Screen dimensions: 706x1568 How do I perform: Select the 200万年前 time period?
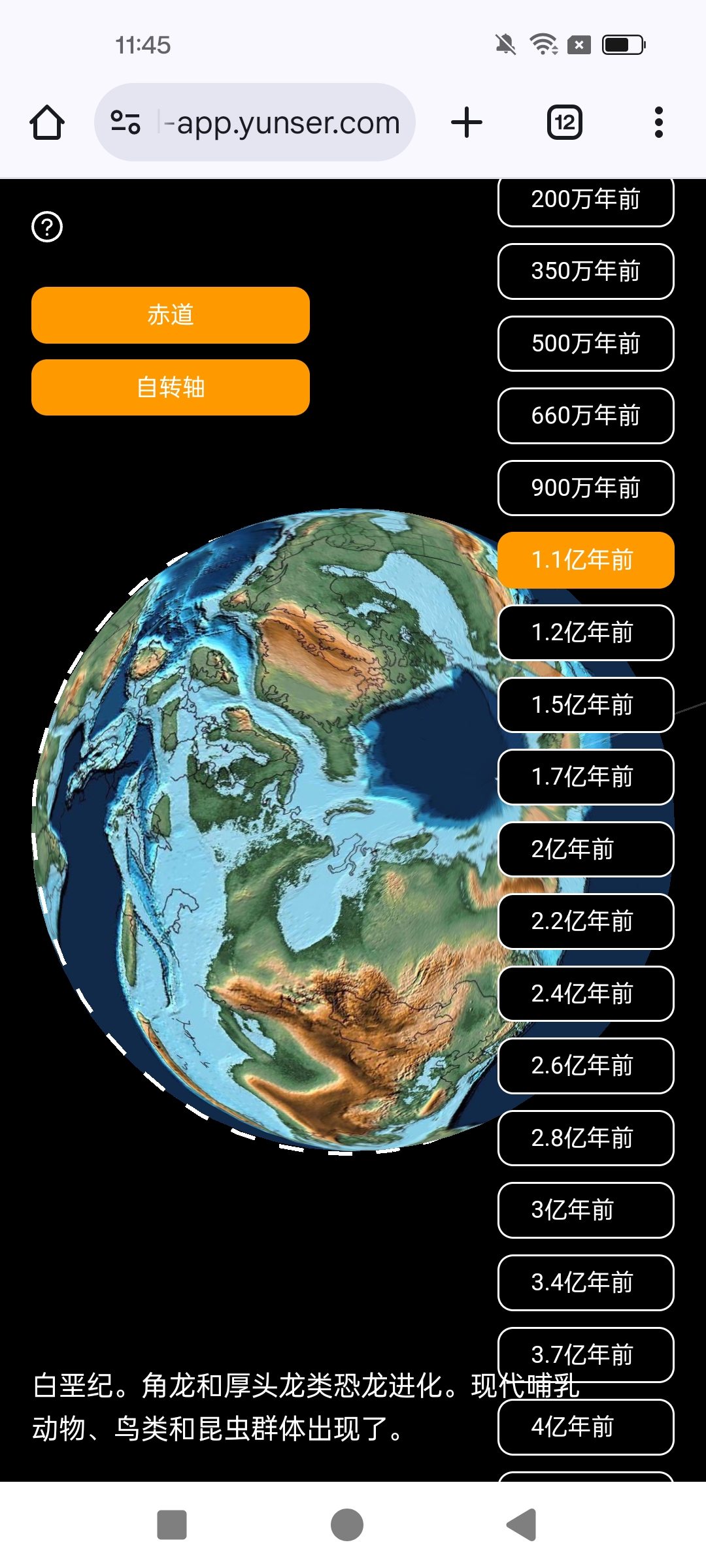click(x=586, y=200)
